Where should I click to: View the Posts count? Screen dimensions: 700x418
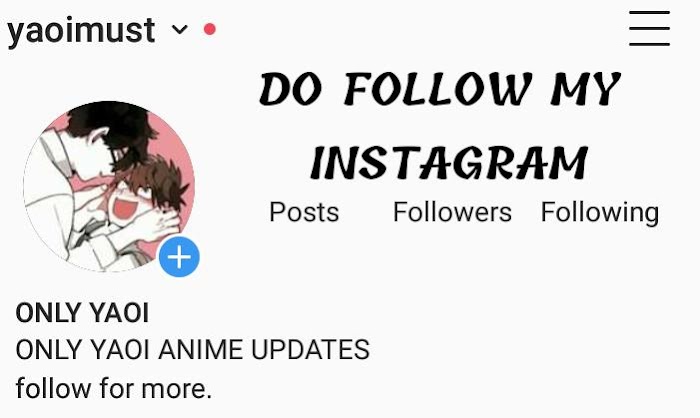click(x=304, y=212)
